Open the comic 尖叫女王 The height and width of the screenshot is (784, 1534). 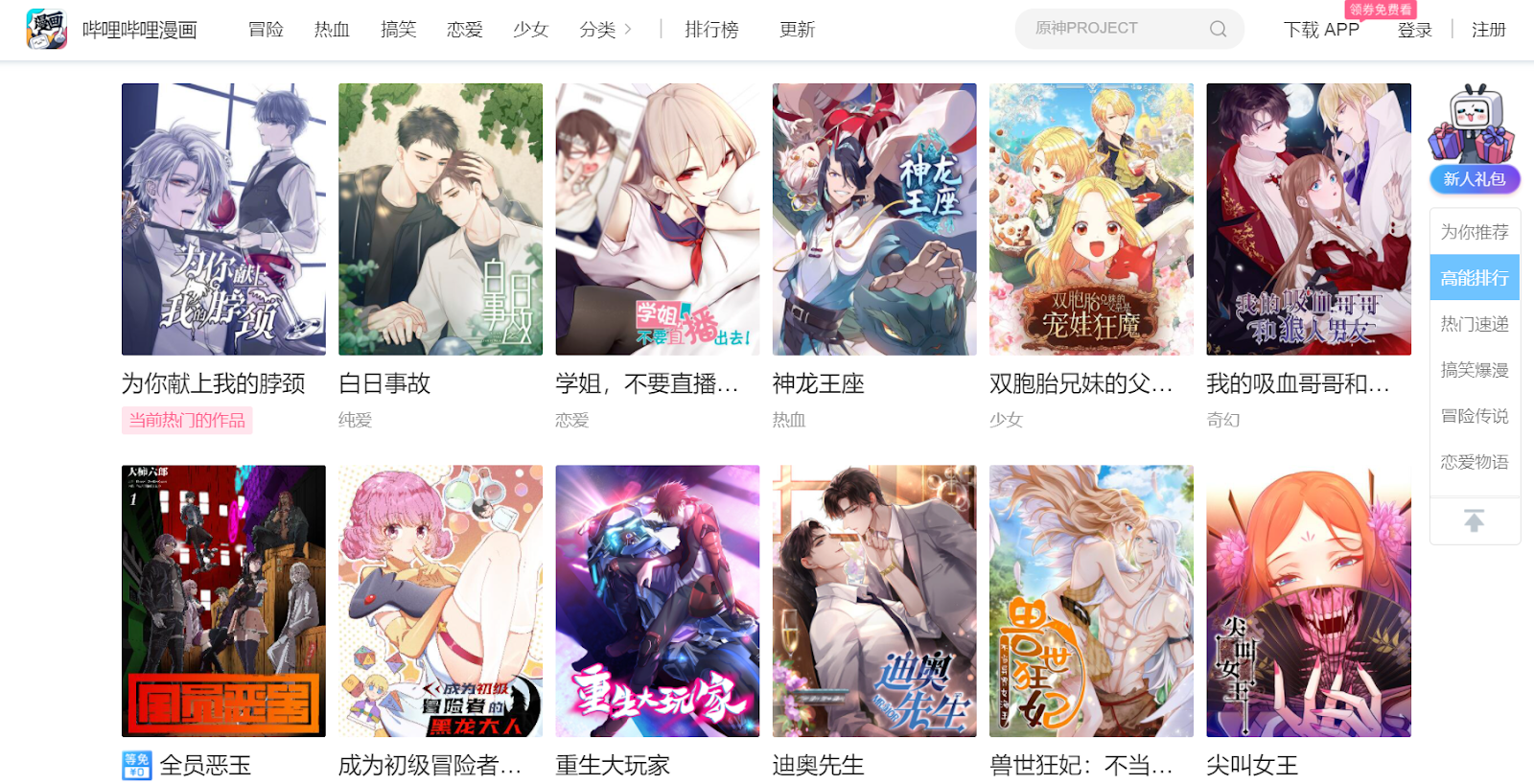(x=1309, y=601)
